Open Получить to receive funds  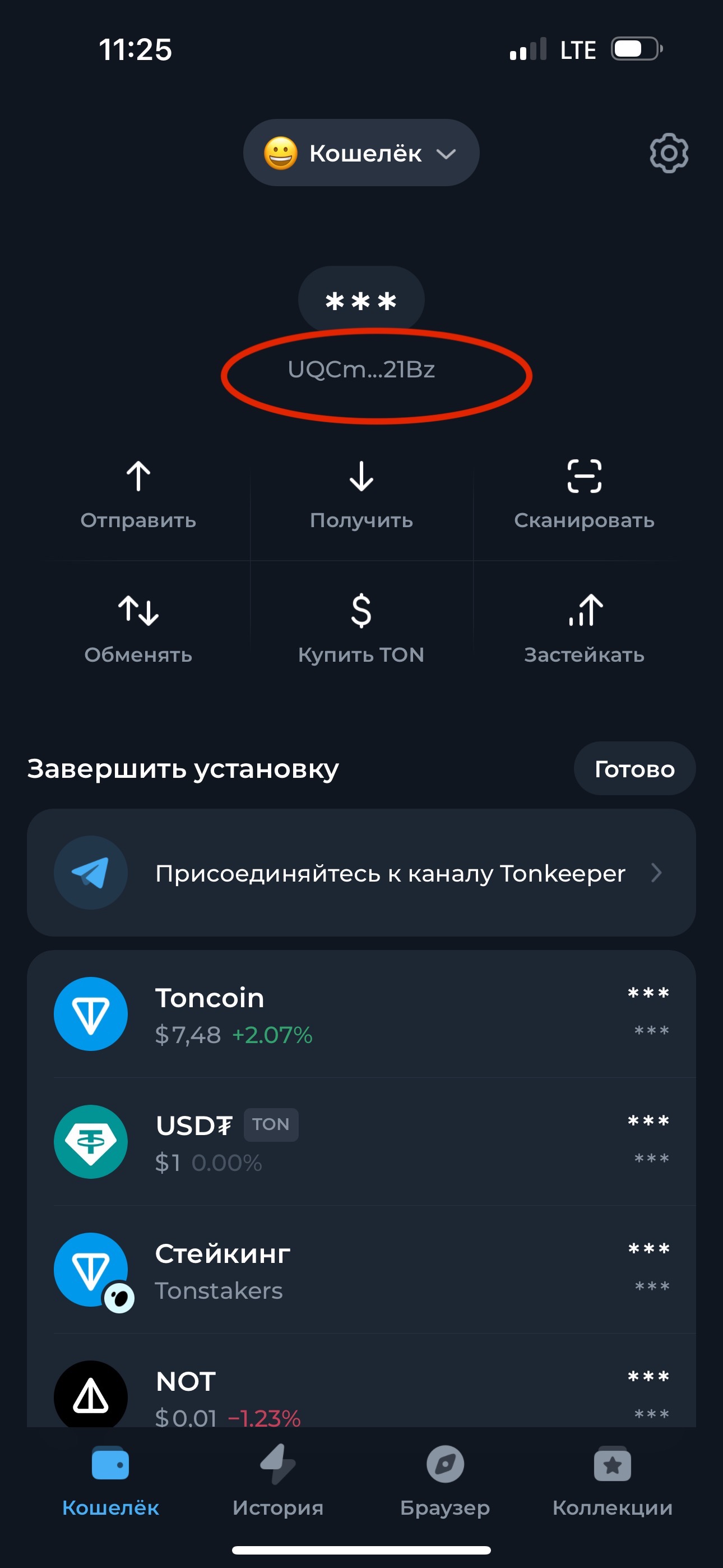tap(361, 494)
